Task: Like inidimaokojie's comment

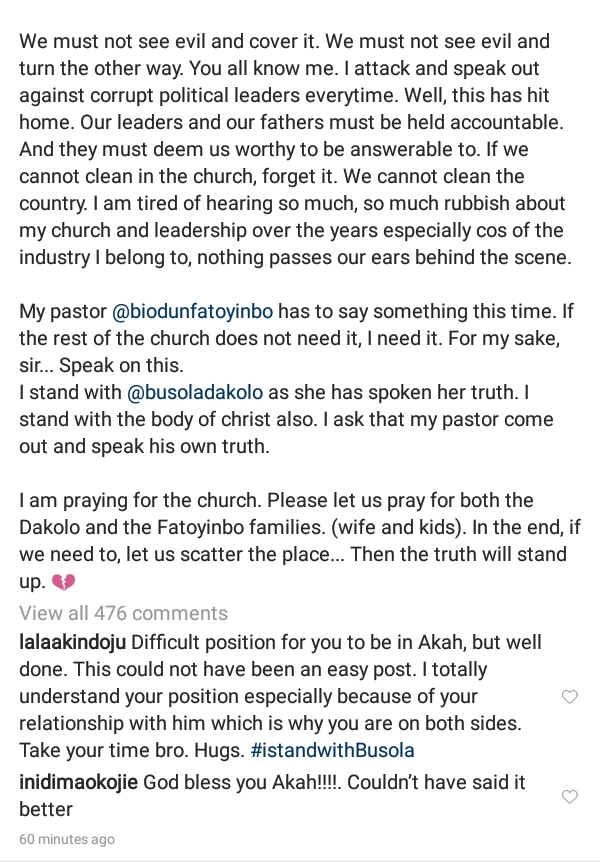Action: (570, 797)
